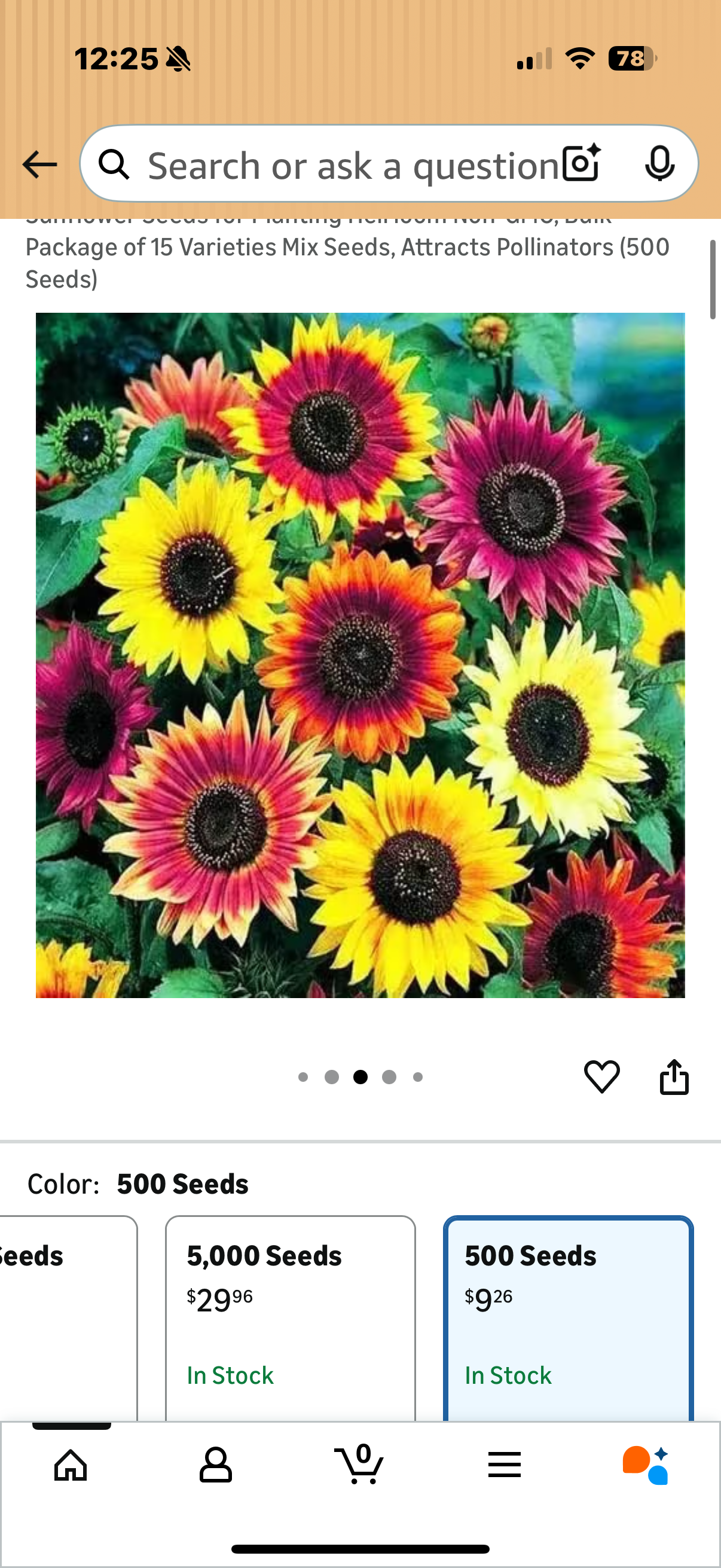Share this sunflower seeds product
This screenshot has height=1568, width=721.
pyautogui.click(x=675, y=1077)
